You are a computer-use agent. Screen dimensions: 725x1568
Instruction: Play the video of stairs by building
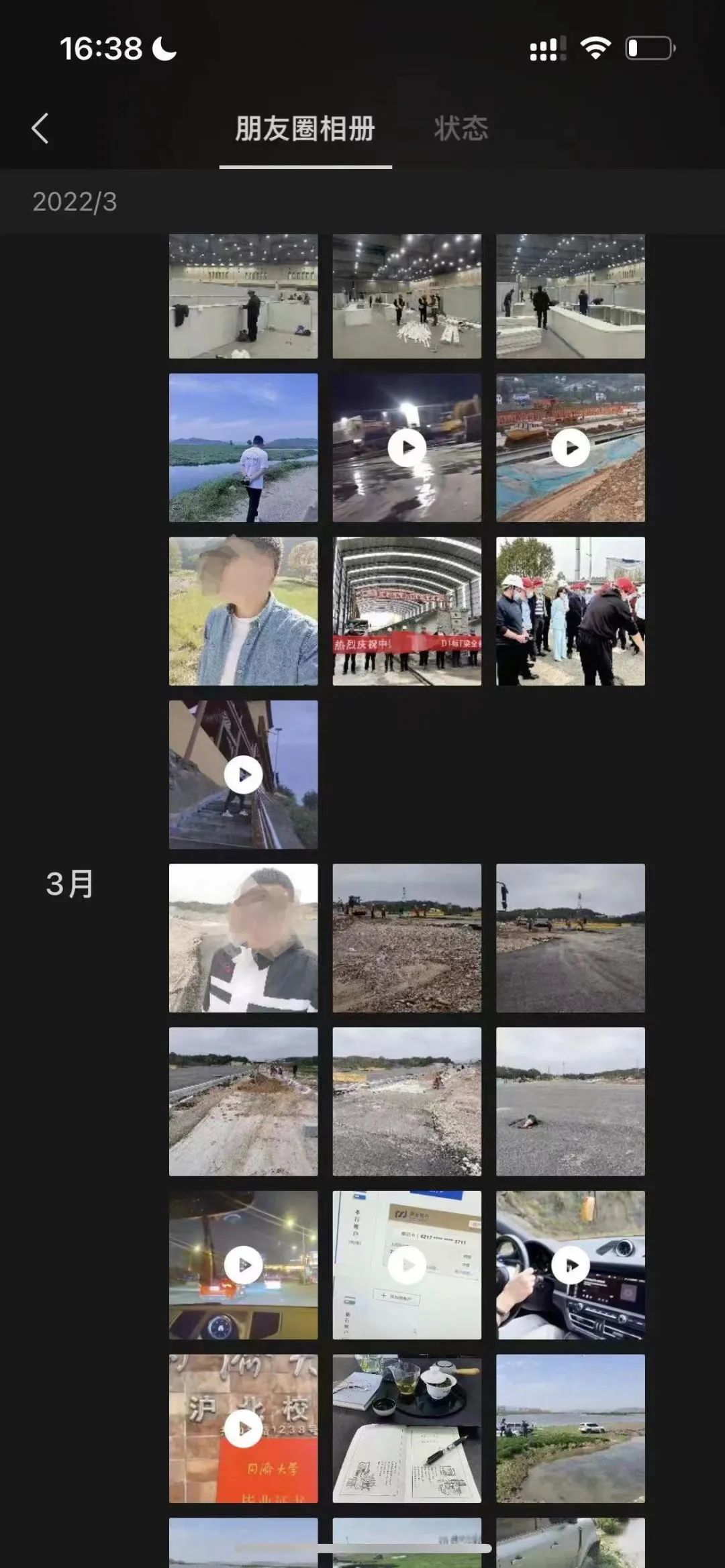[243, 775]
